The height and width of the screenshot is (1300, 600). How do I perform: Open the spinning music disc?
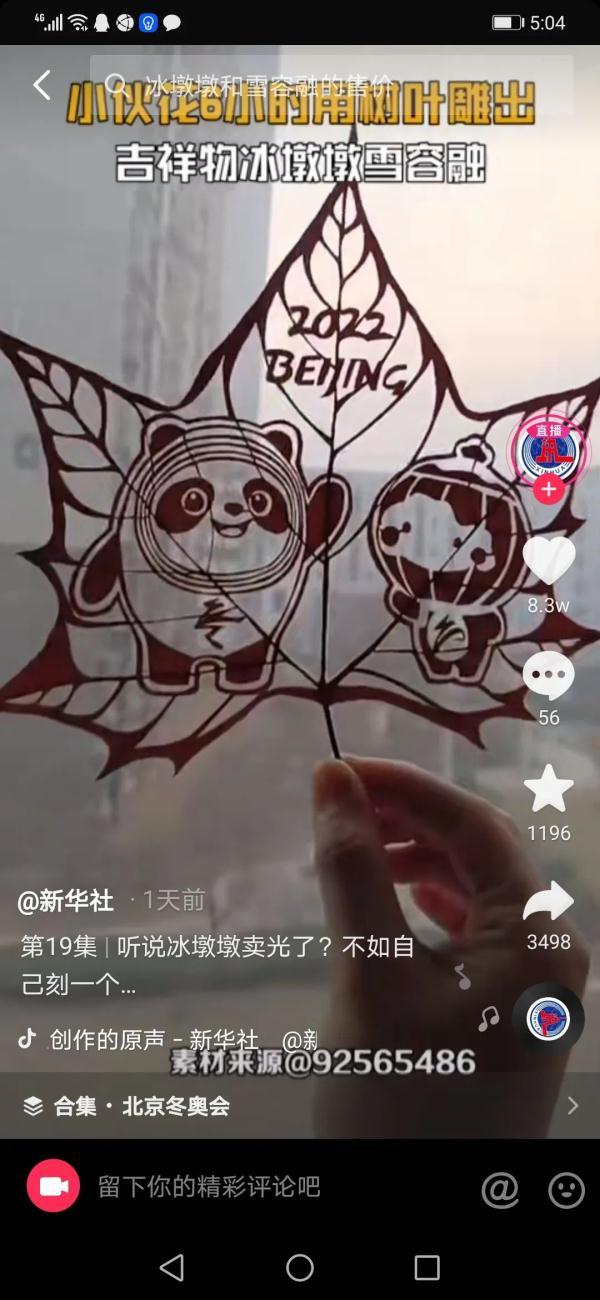[x=547, y=1019]
